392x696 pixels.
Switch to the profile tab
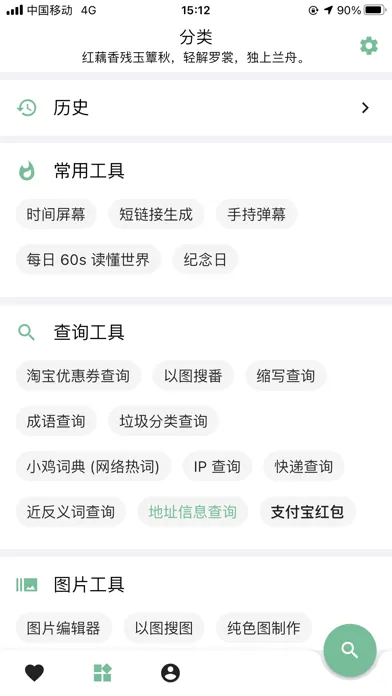point(170,673)
